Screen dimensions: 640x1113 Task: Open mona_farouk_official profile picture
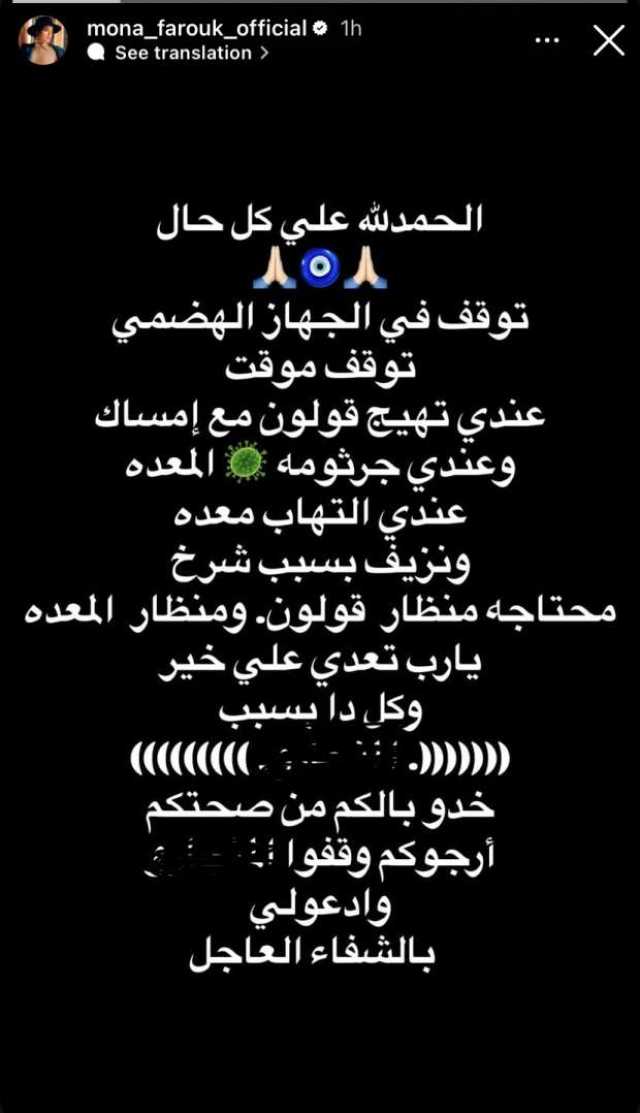click(x=42, y=40)
